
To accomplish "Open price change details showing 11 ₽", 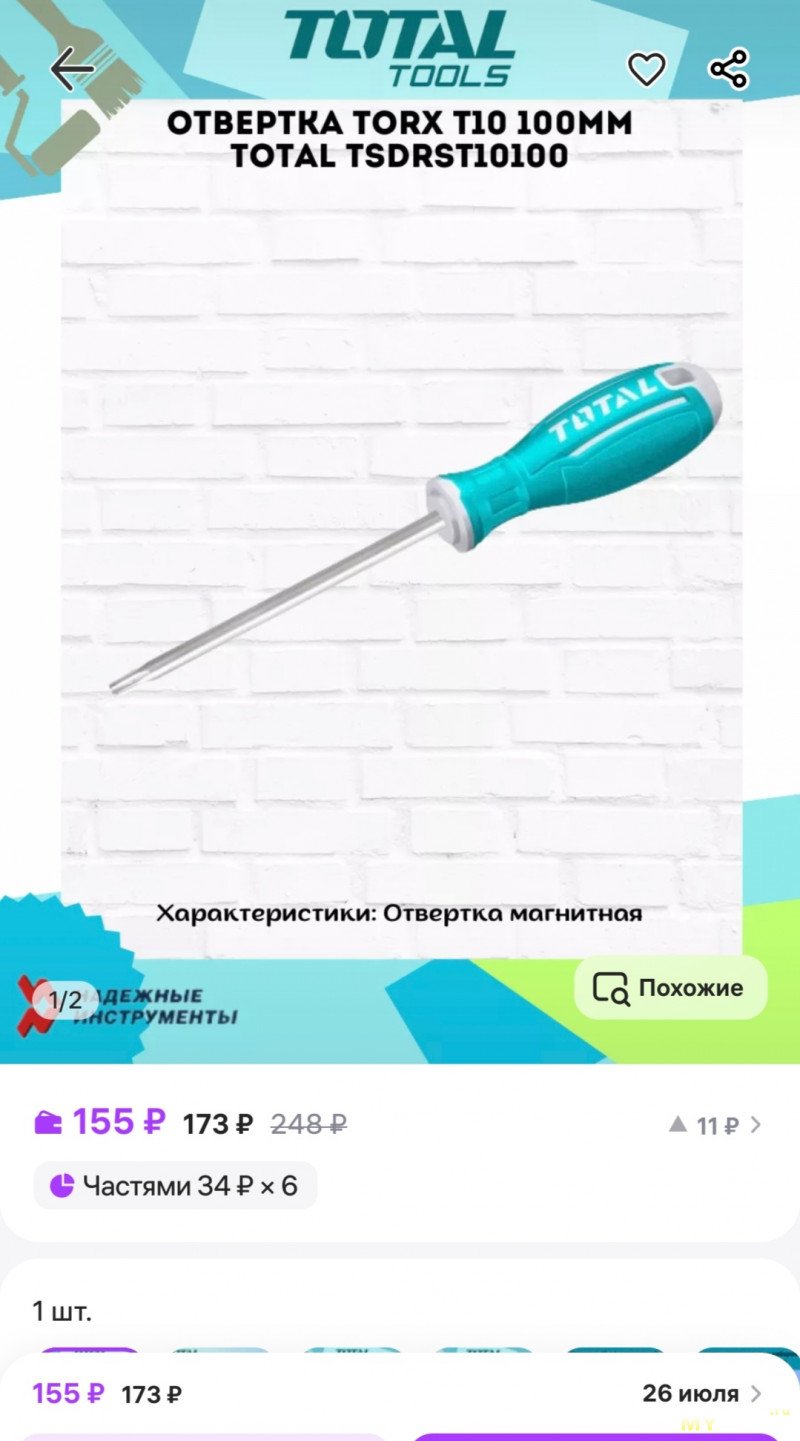I will pyautogui.click(x=715, y=1125).
